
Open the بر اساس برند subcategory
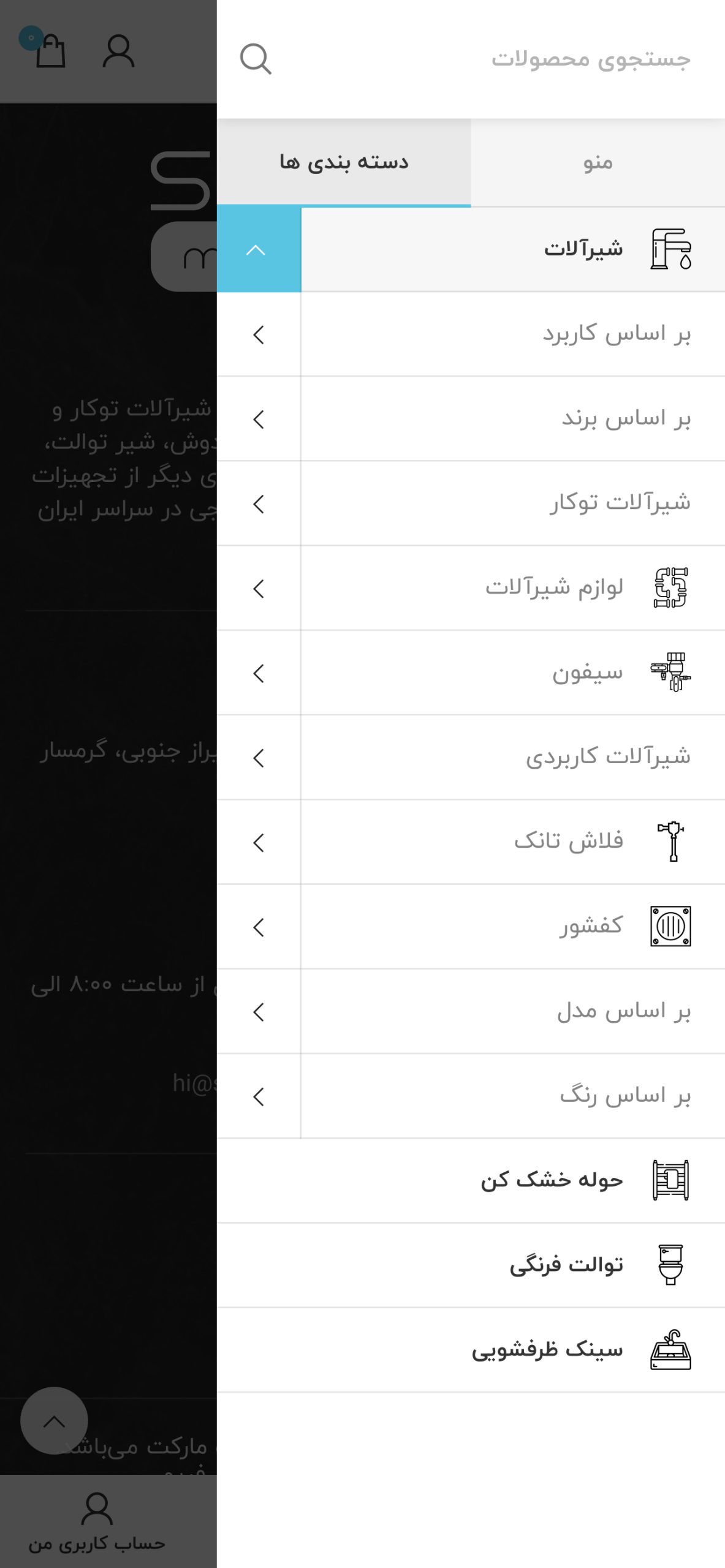click(x=513, y=419)
